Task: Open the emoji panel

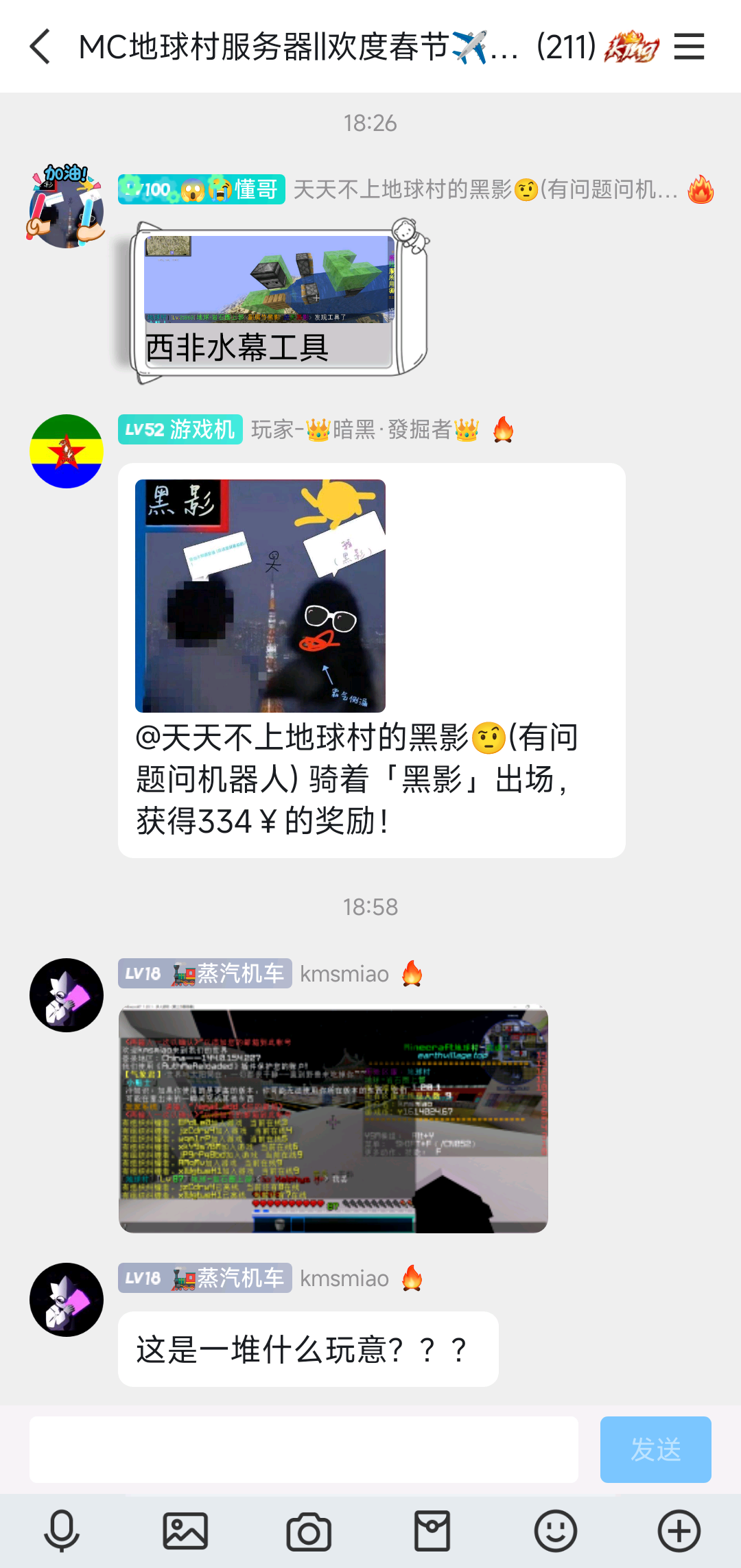Action: click(556, 1531)
